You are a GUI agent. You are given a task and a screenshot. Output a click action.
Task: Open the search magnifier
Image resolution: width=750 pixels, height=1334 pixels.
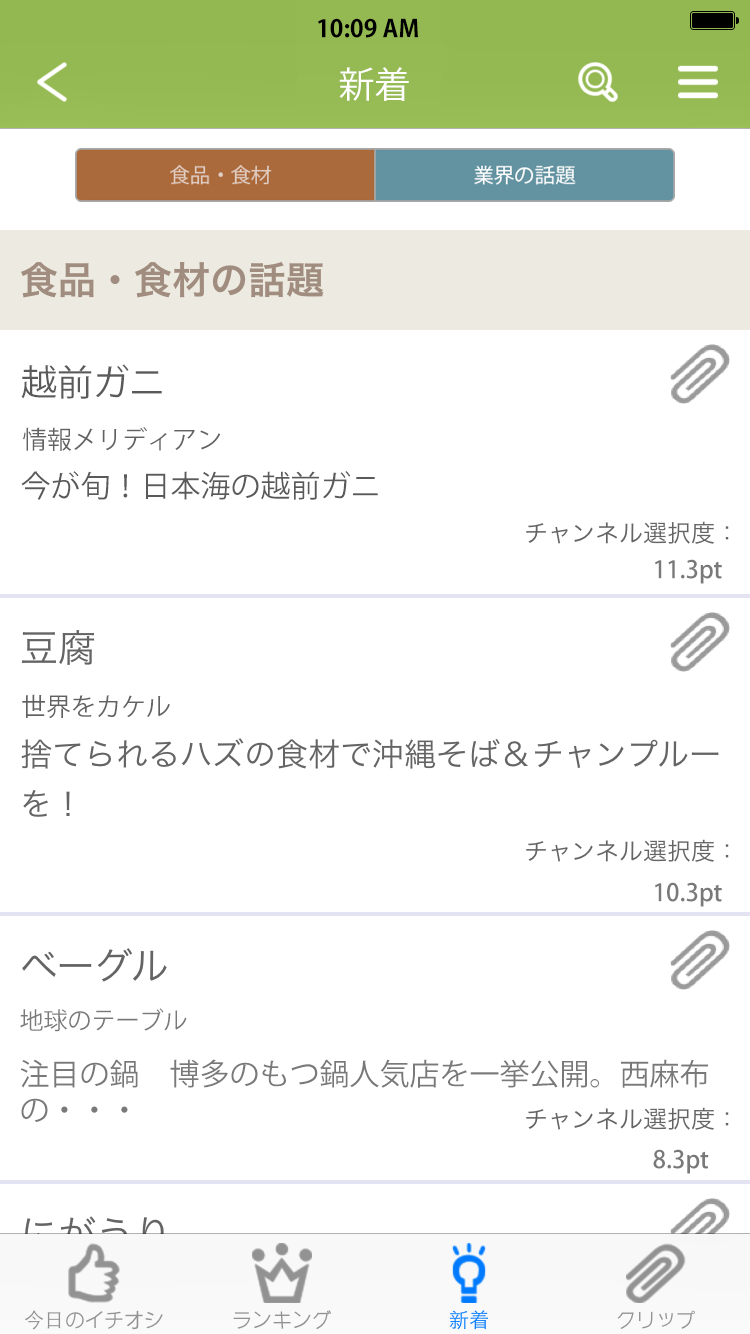coord(597,82)
